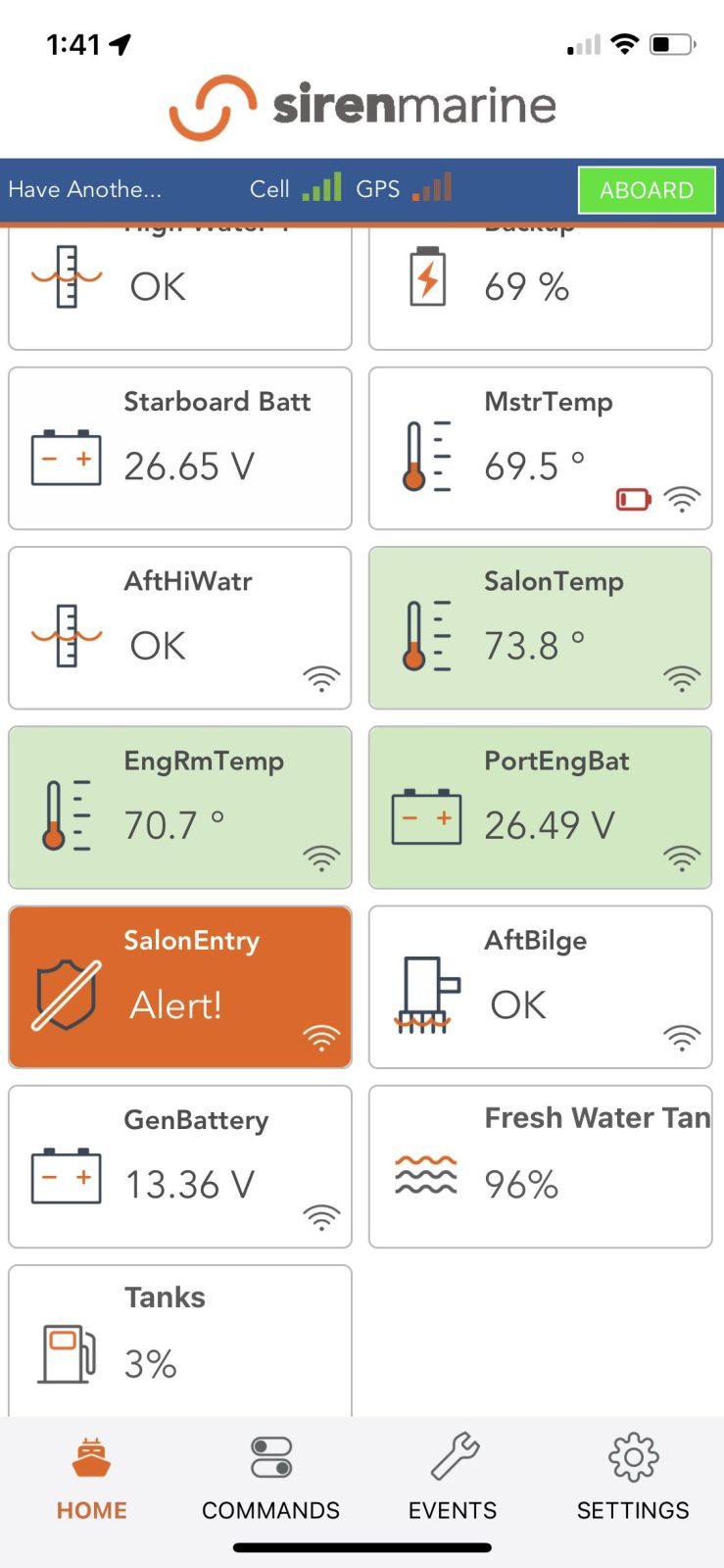Viewport: 724px width, 1568px height.
Task: View AftHiWatr high water sensor
Action: point(180,628)
